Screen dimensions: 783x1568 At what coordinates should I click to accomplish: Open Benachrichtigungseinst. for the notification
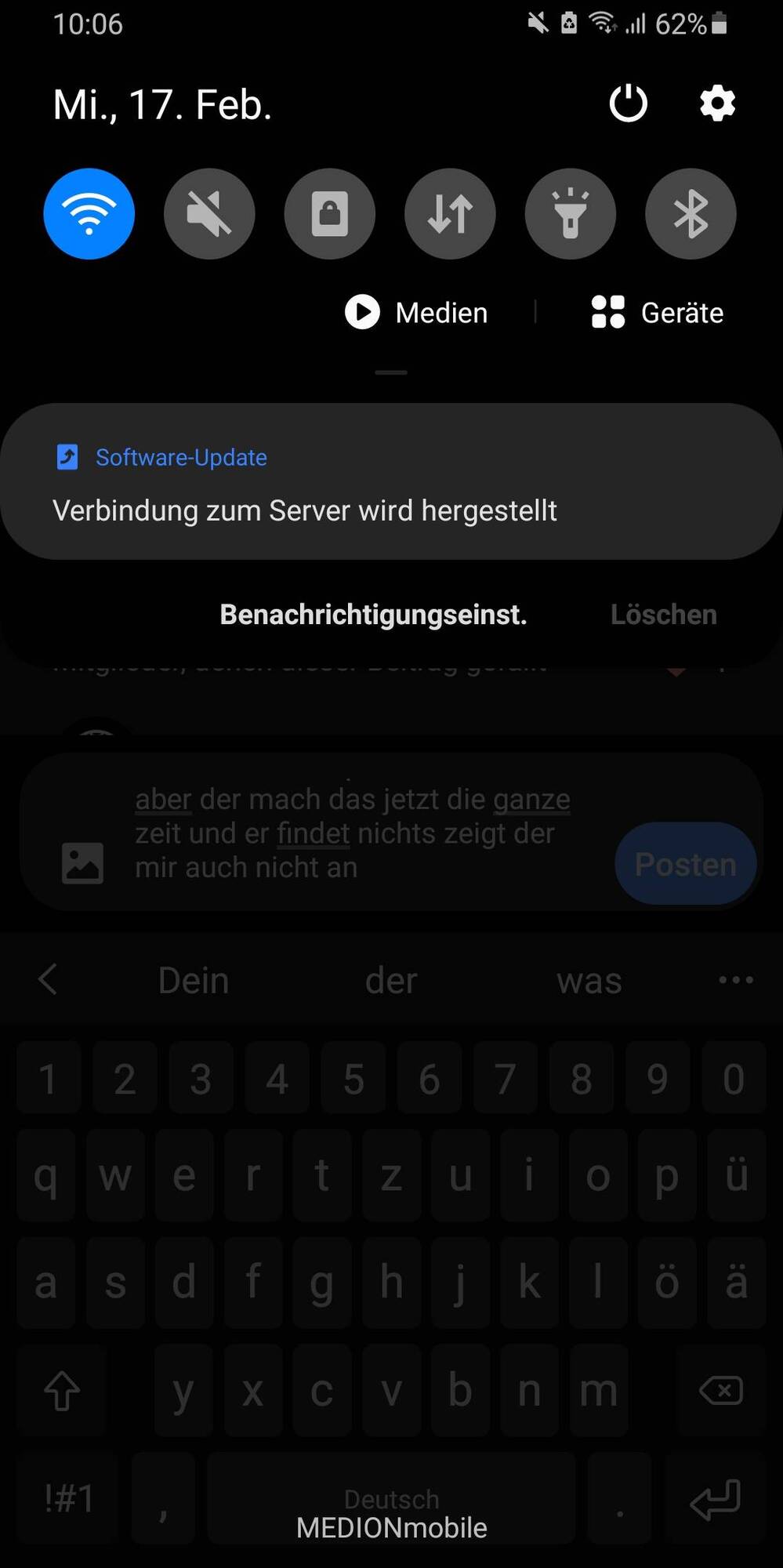374,615
